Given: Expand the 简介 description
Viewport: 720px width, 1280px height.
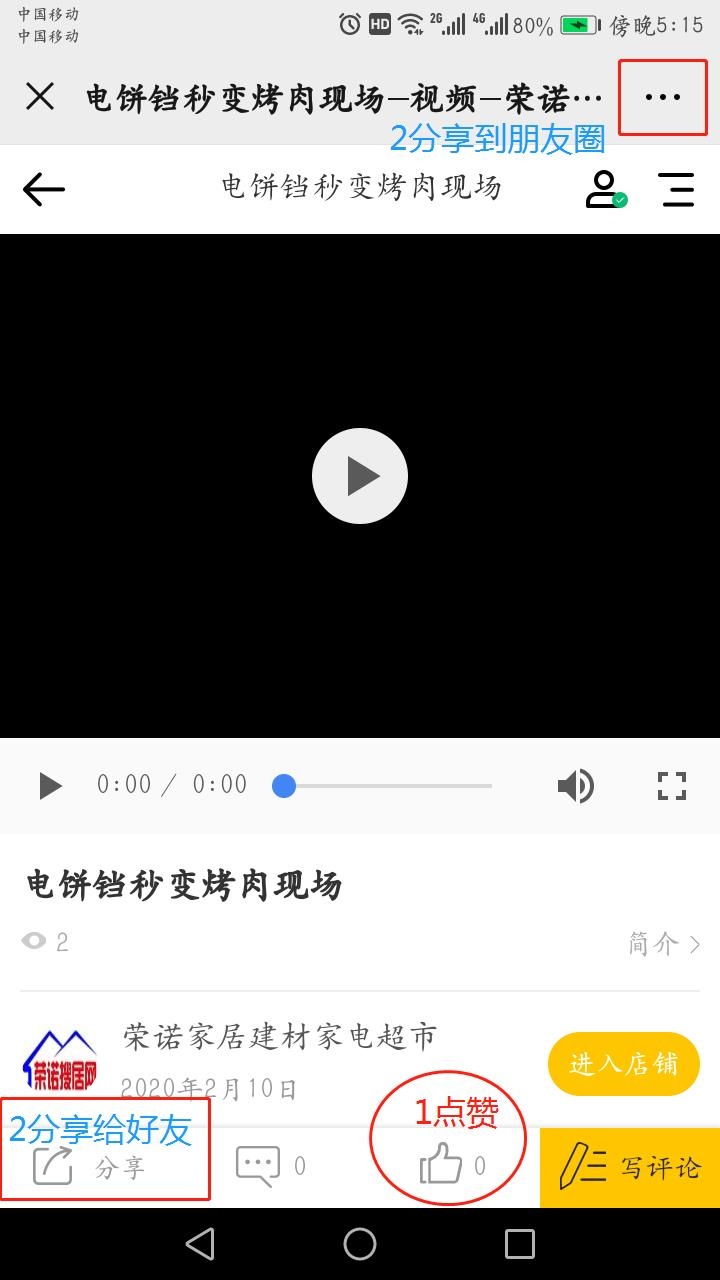Looking at the screenshot, I should (x=664, y=943).
